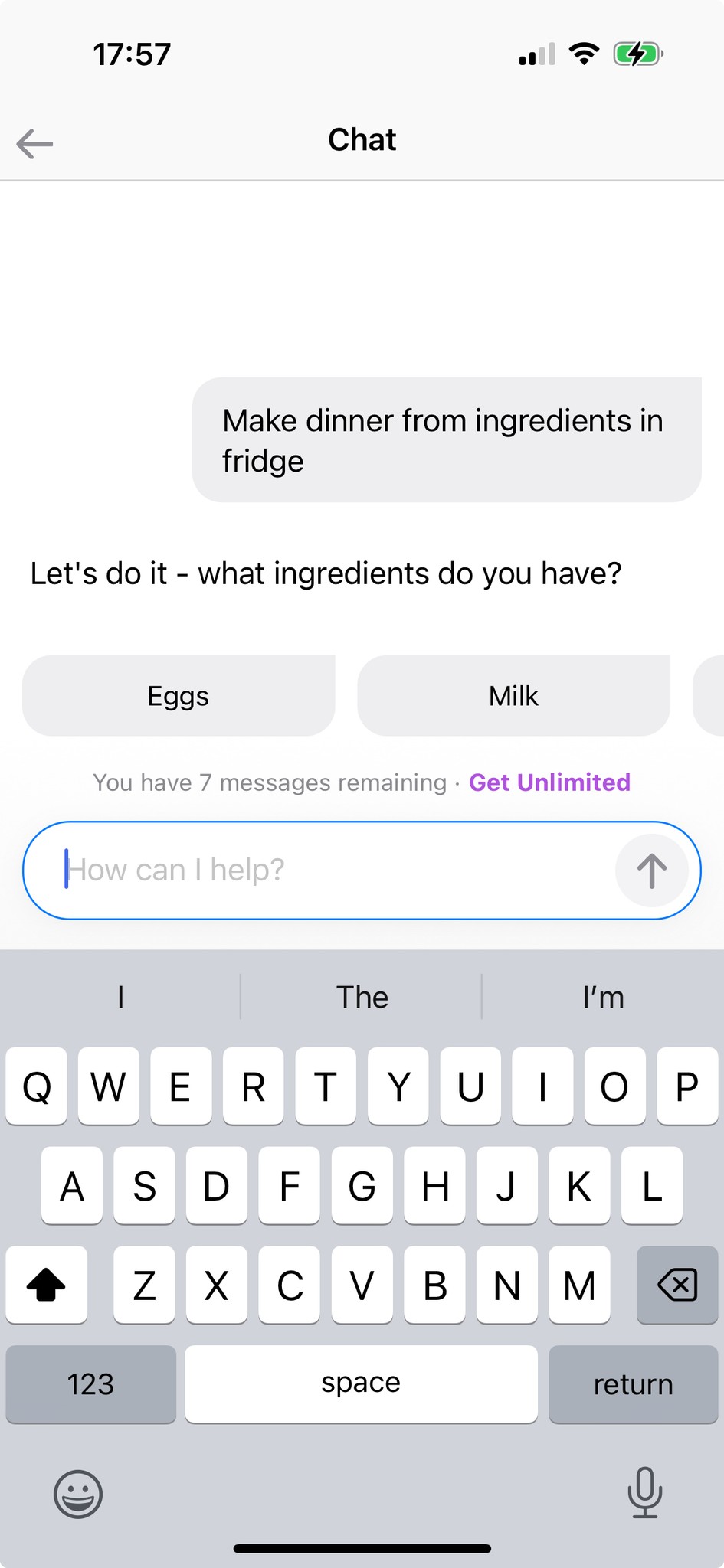Select the Milk ingredient suggestion

point(513,695)
